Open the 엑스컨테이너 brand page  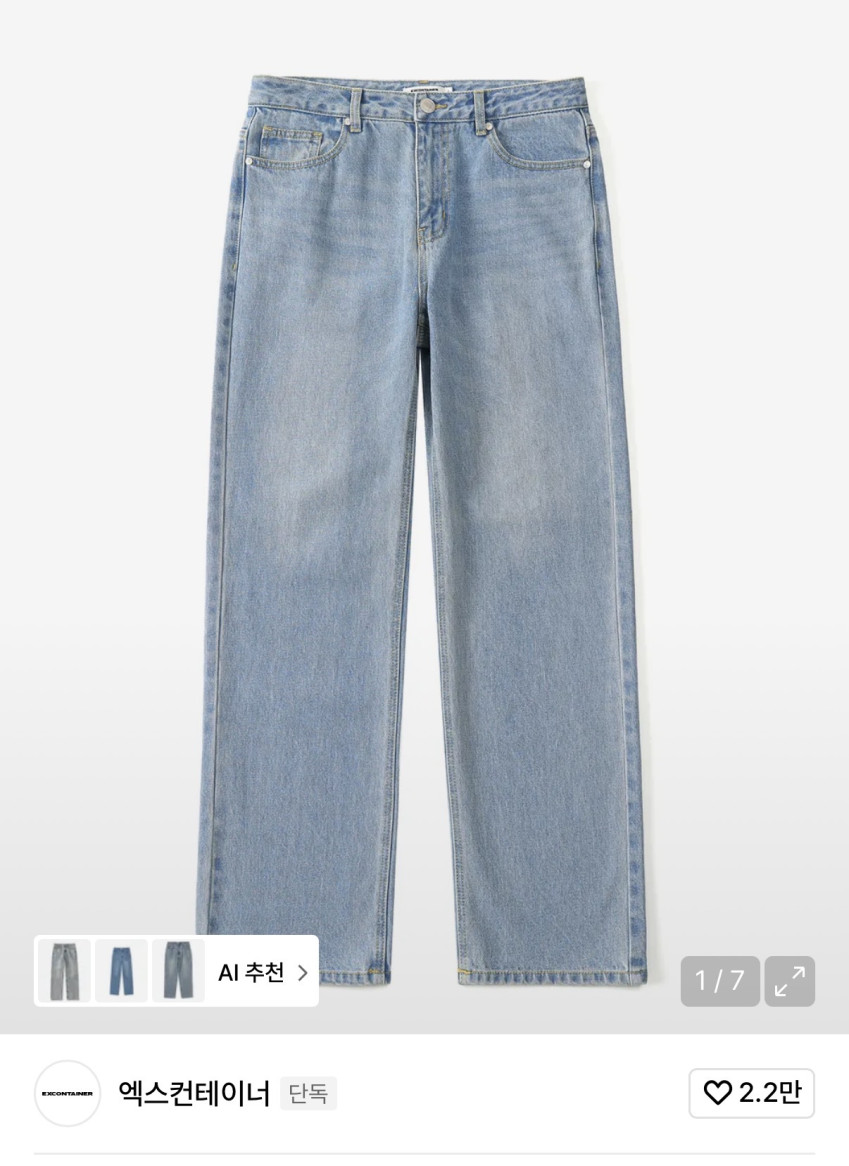pos(194,1093)
